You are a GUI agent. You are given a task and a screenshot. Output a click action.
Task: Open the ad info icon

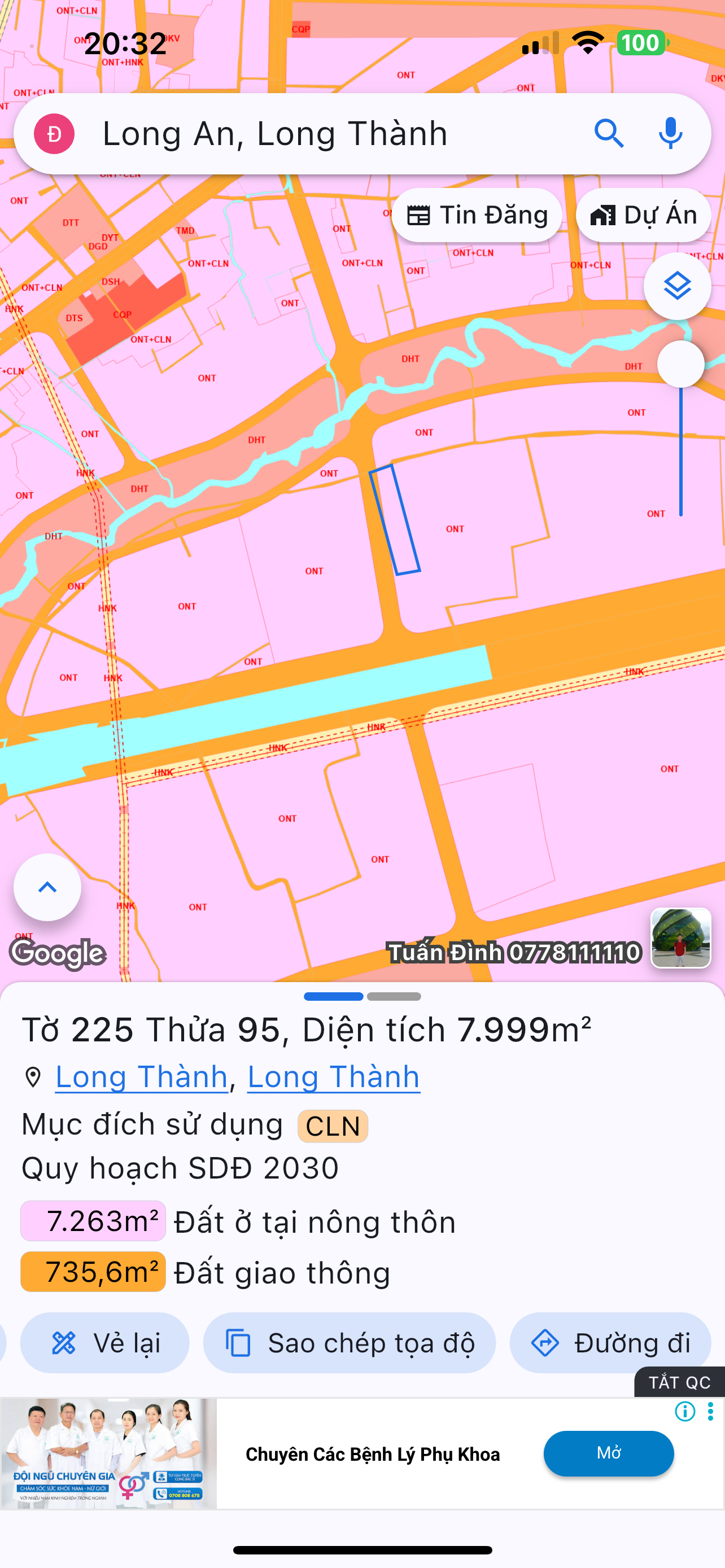click(x=685, y=1411)
